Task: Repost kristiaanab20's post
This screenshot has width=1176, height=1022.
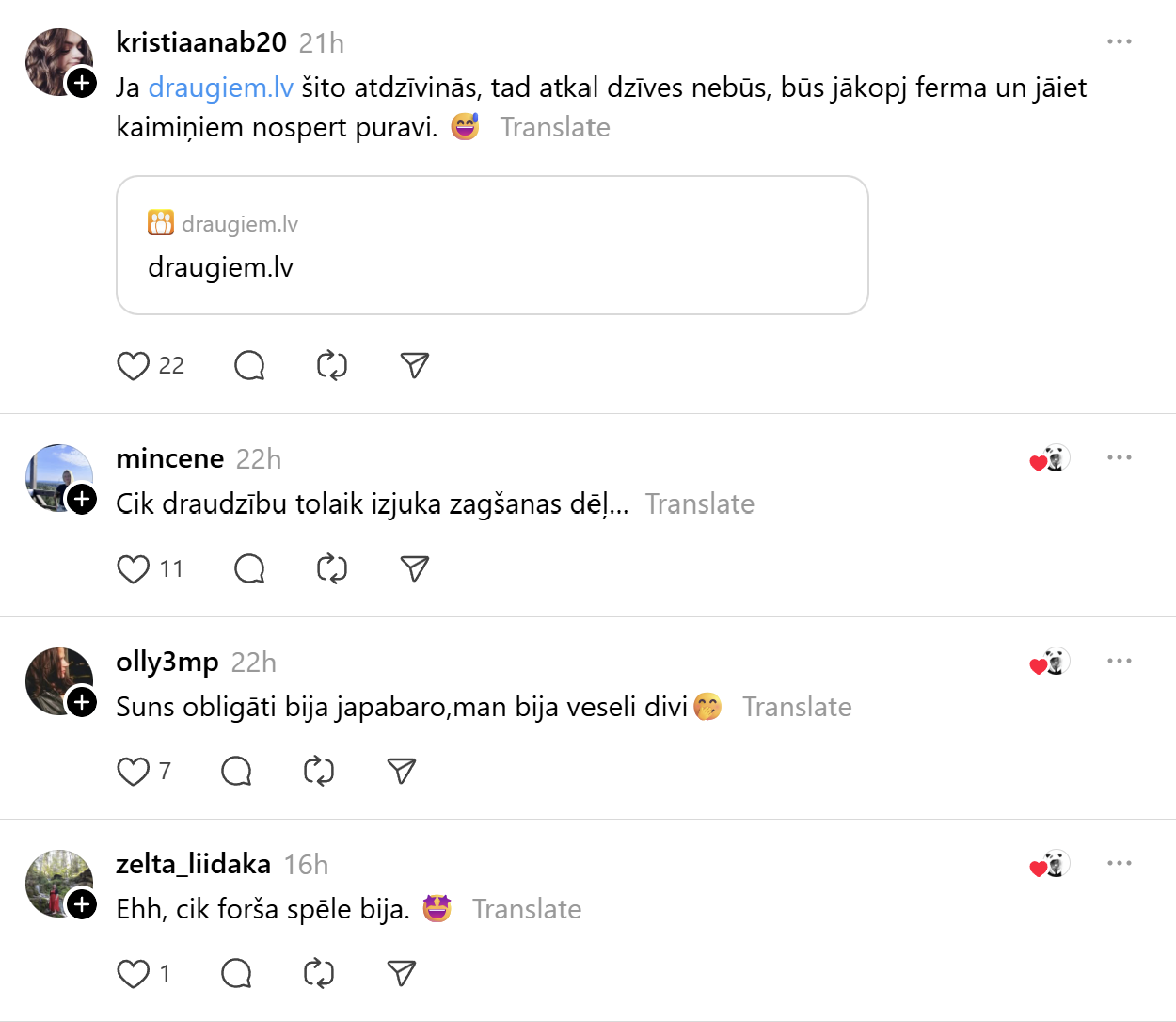Action: 332,365
